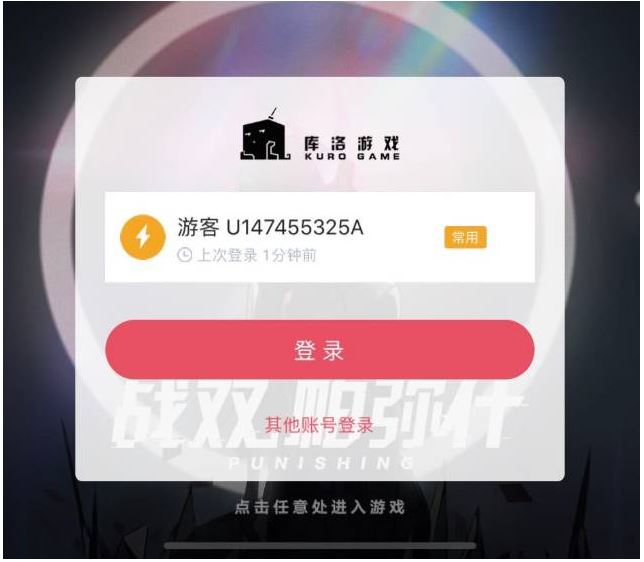This screenshot has width=644, height=562.
Task: Open 其他账号登录 to use another account
Action: click(319, 425)
